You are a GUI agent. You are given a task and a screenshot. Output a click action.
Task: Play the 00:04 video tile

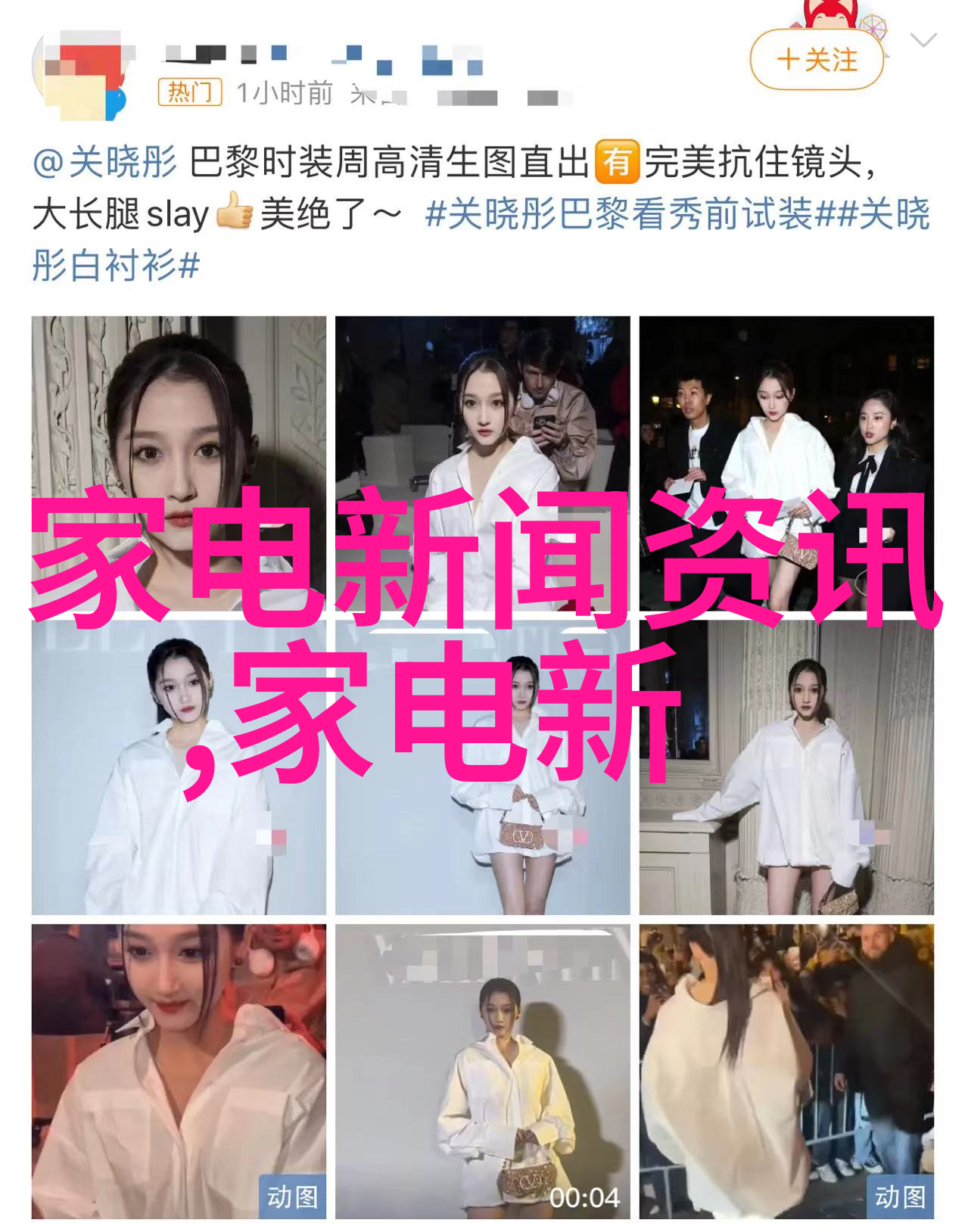coord(483,1071)
